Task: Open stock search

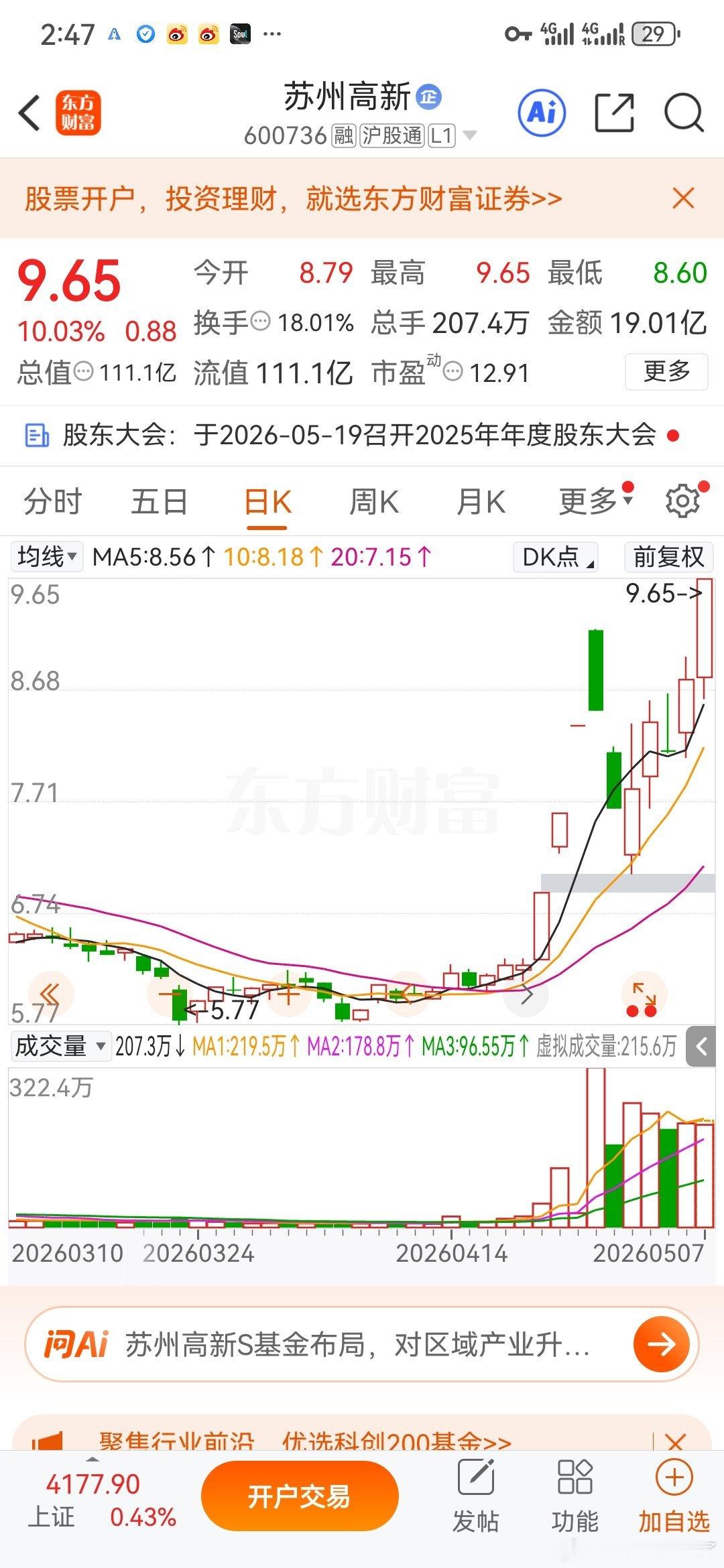Action: click(684, 113)
